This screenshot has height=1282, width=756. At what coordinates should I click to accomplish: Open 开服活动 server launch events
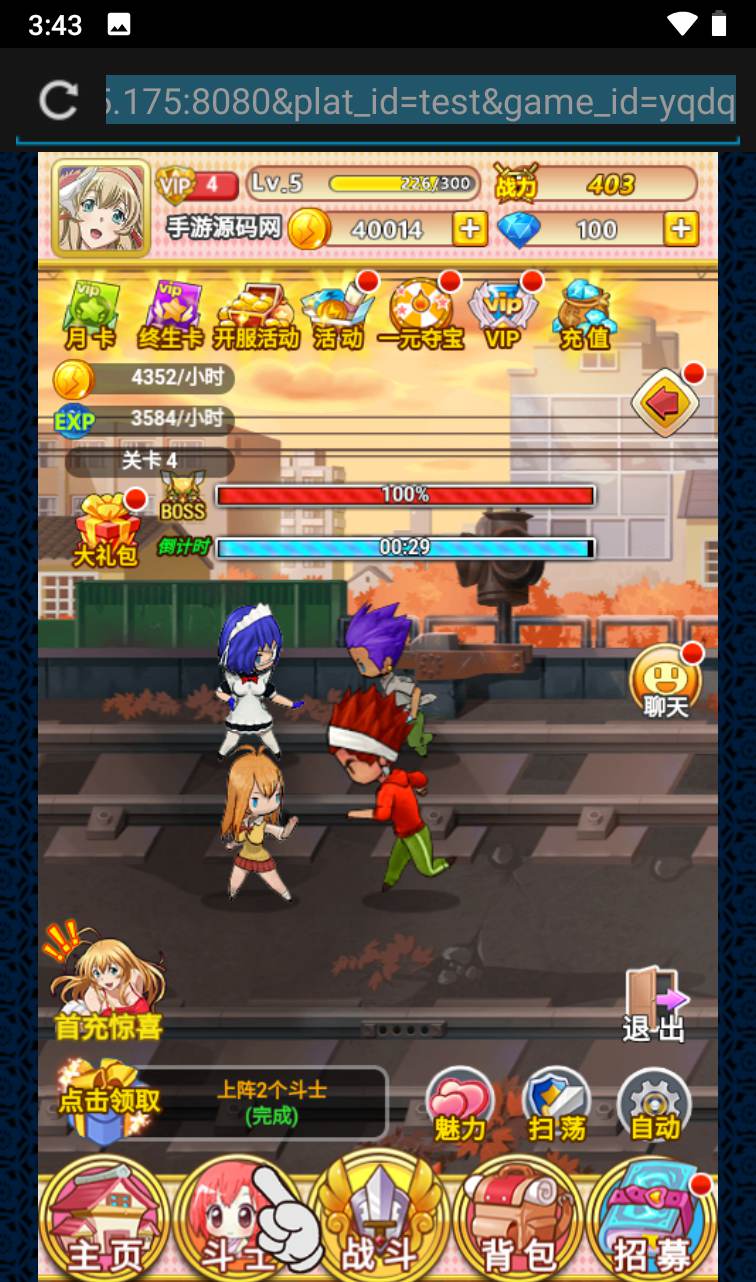pos(256,314)
